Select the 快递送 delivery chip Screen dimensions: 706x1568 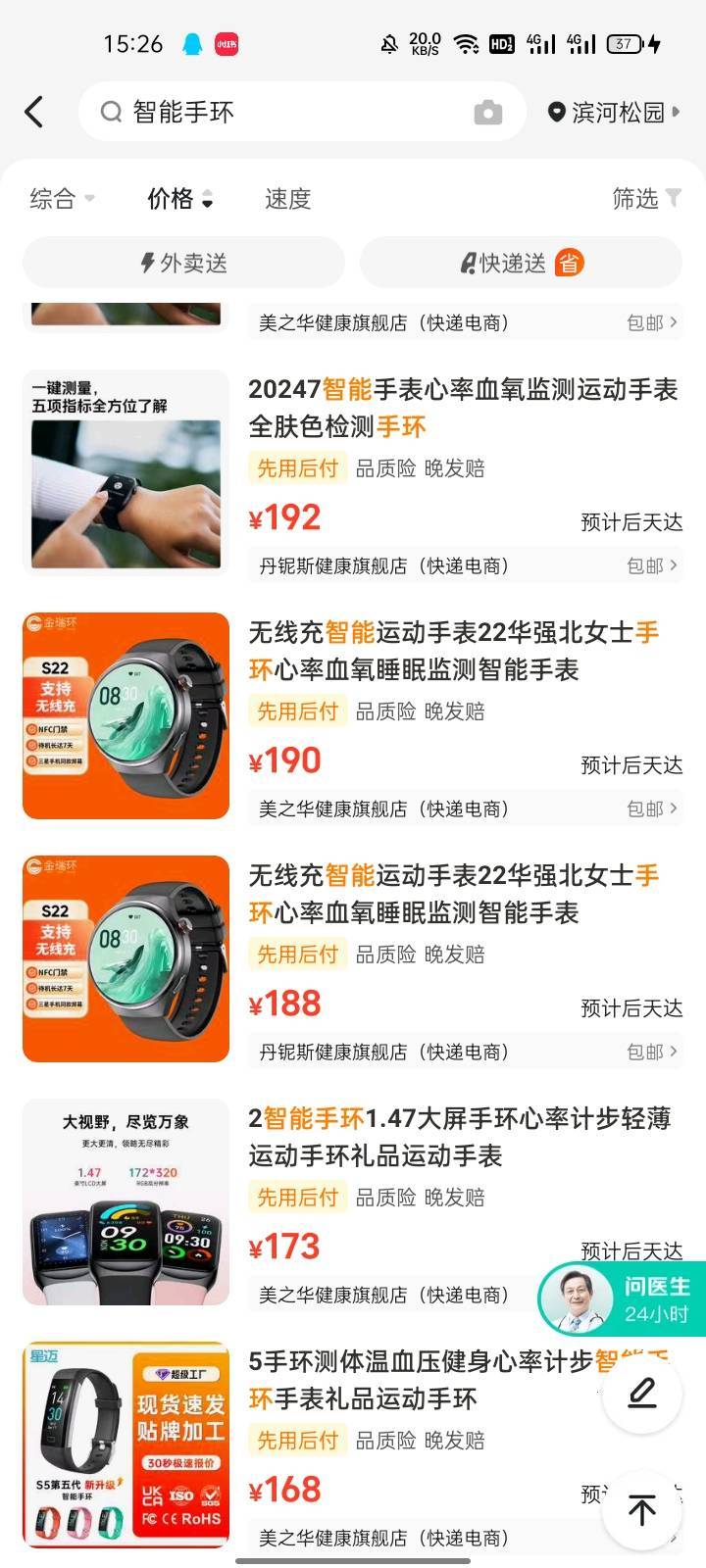point(521,263)
